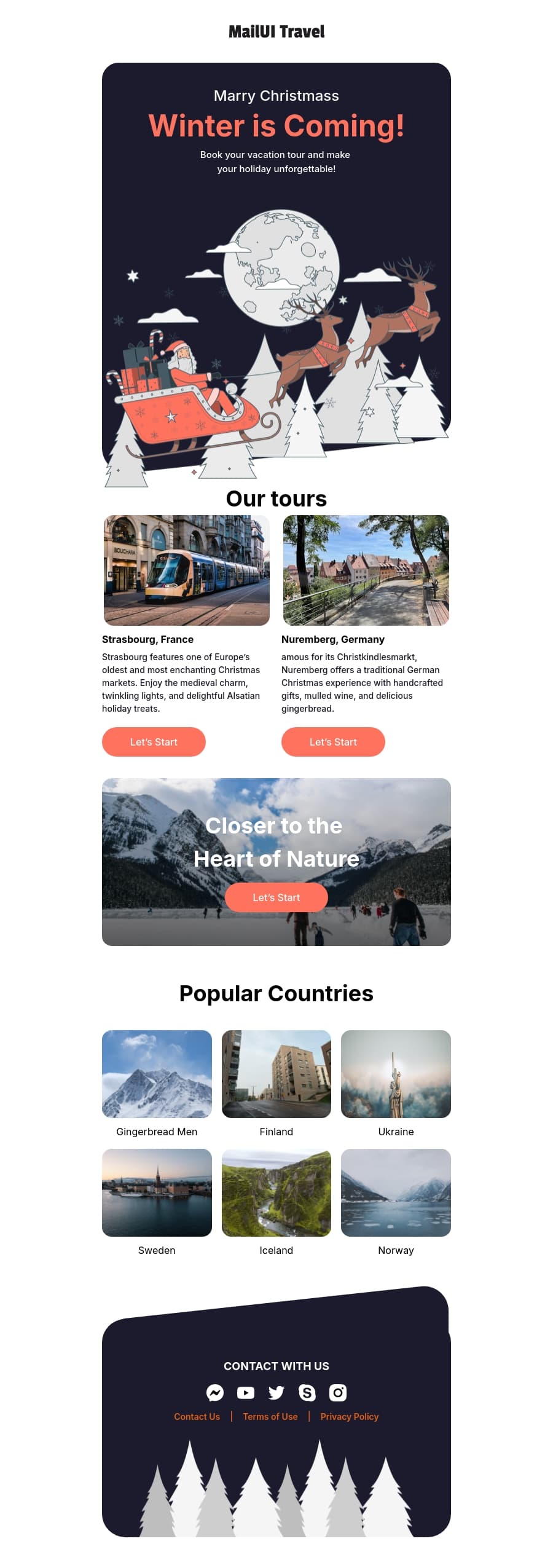
Task: Open the YouTube icon
Action: [x=245, y=1392]
